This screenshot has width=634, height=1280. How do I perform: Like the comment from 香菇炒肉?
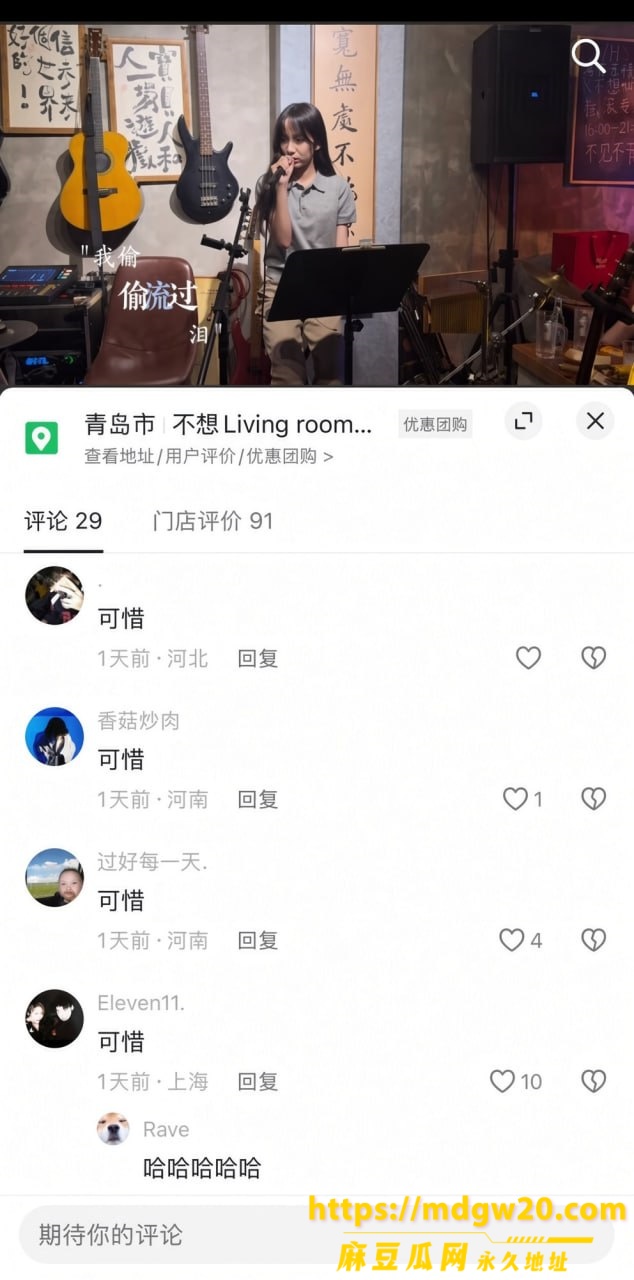click(515, 799)
